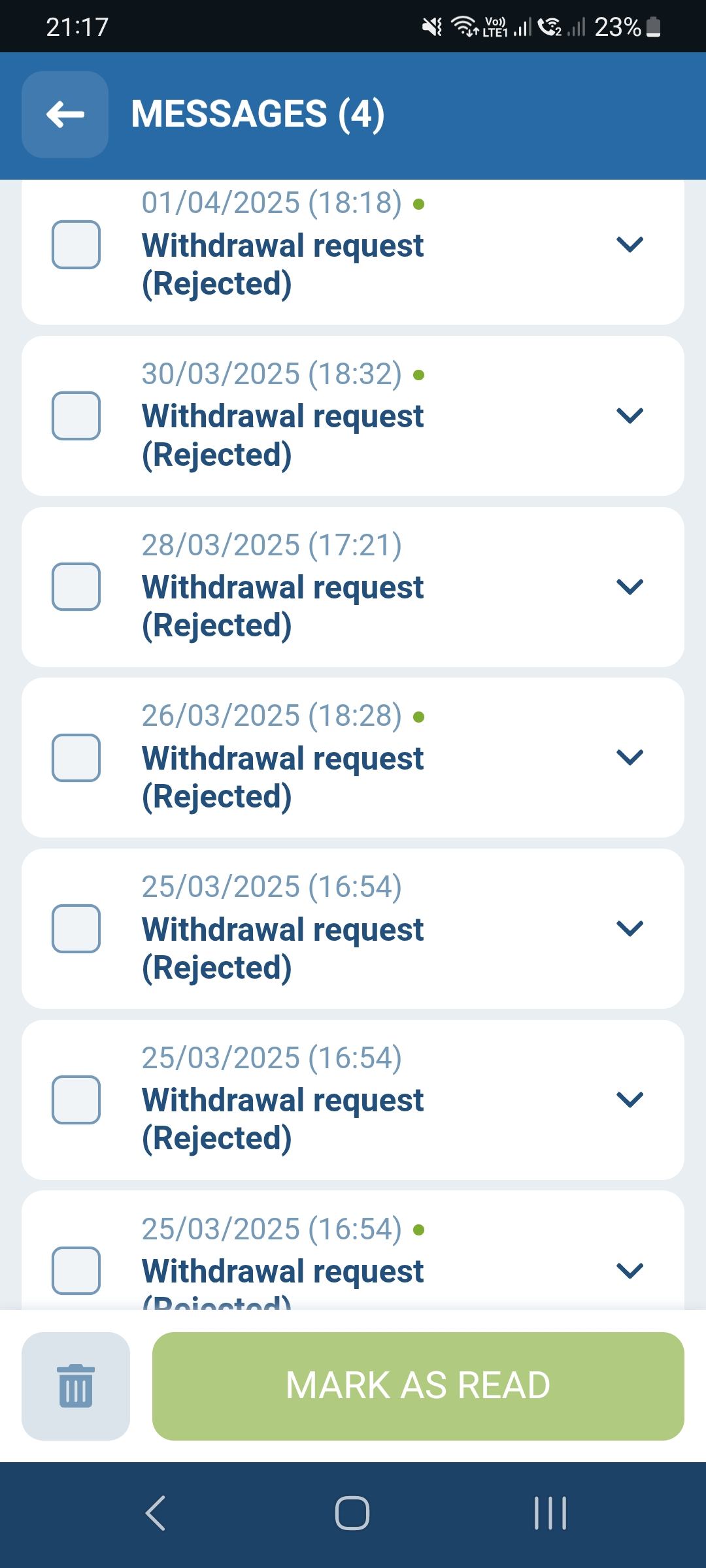
Task: Tap the MESSAGES (4) header title
Action: tap(258, 114)
